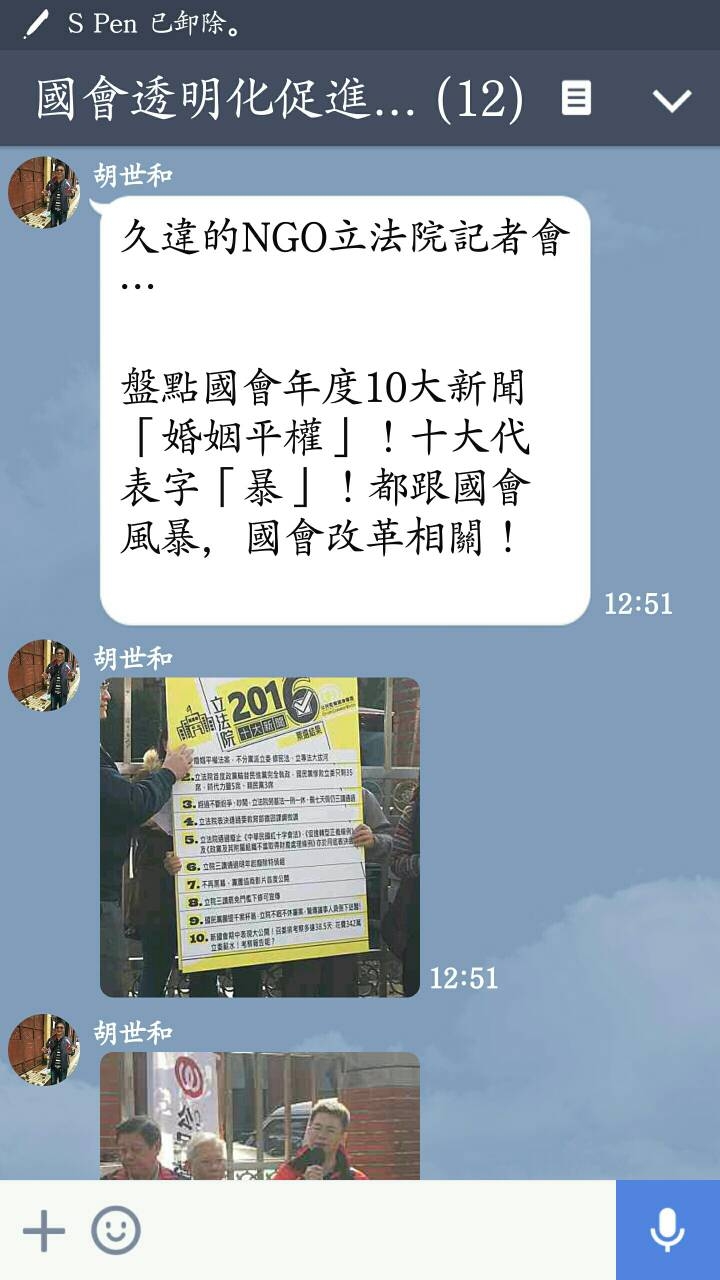Open the emoji sticker picker
The height and width of the screenshot is (1280, 720).
point(116,1230)
